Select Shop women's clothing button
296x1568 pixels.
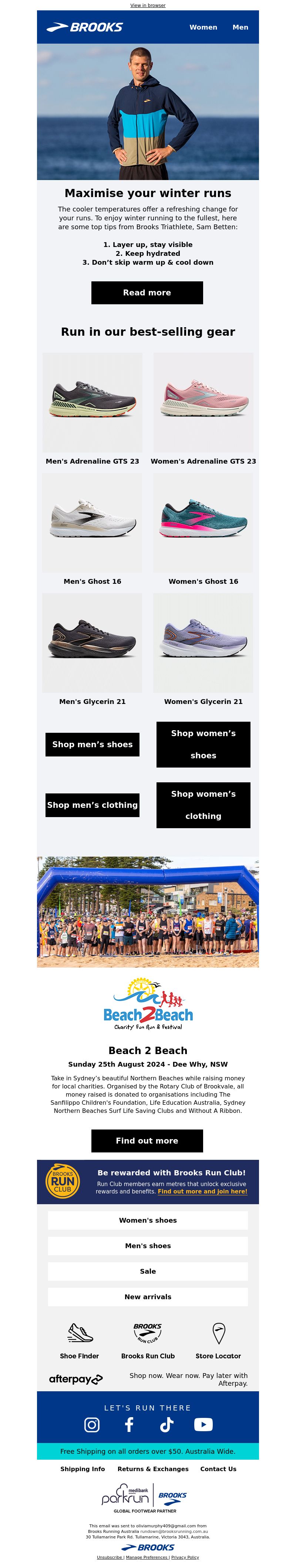(x=203, y=805)
